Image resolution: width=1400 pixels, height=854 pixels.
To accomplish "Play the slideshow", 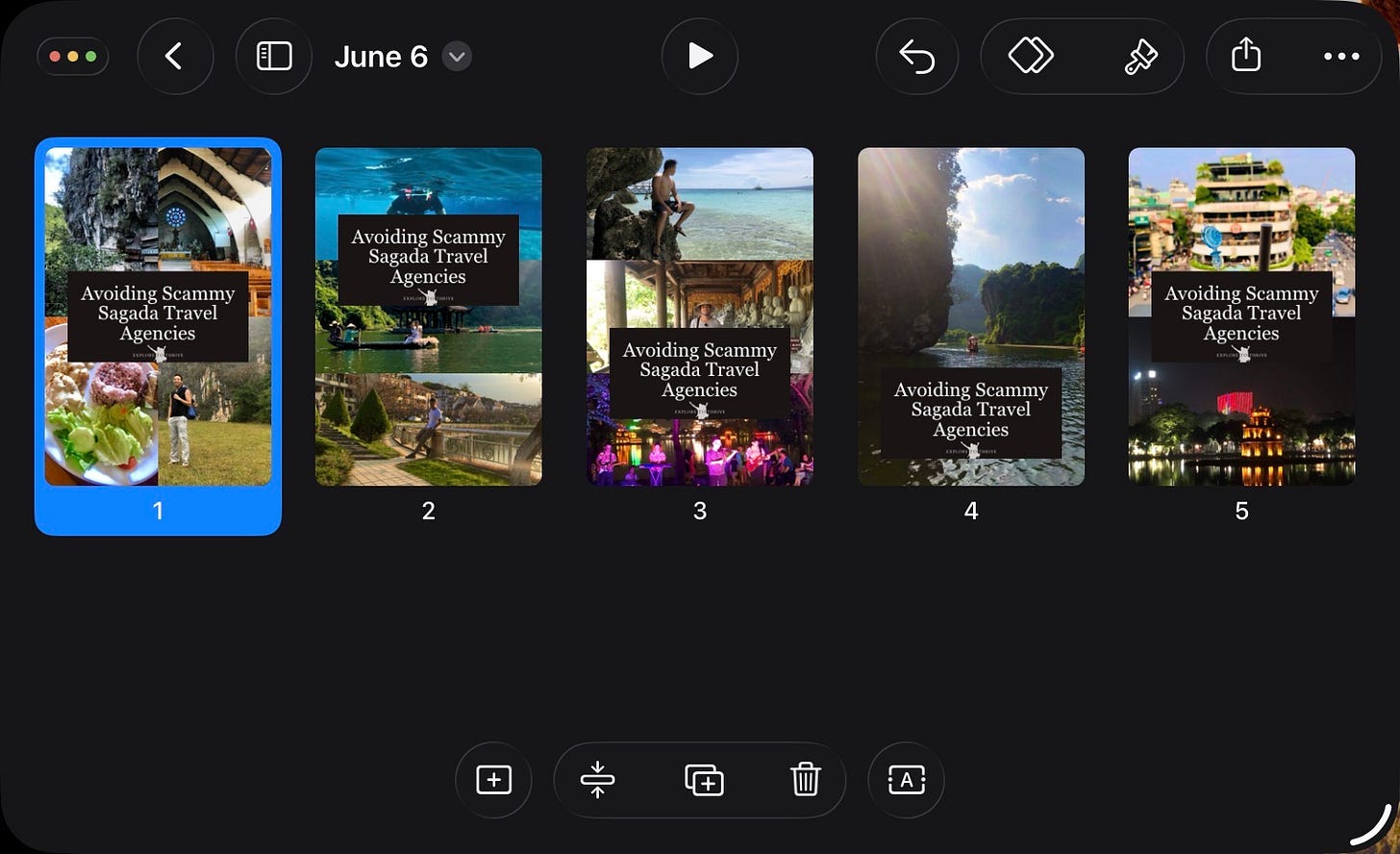I will click(700, 57).
